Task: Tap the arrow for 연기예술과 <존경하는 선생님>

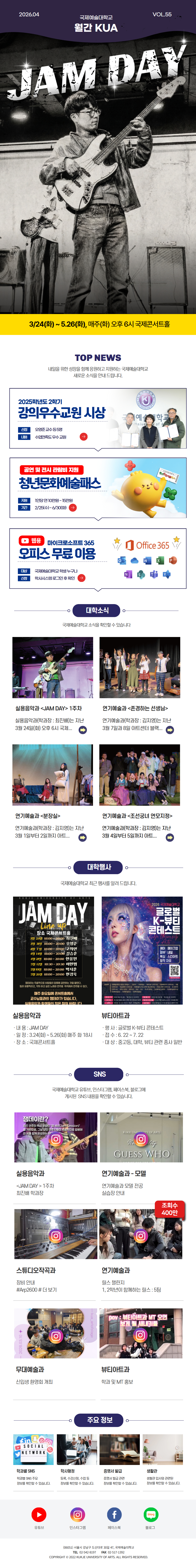Action: [x=170, y=730]
